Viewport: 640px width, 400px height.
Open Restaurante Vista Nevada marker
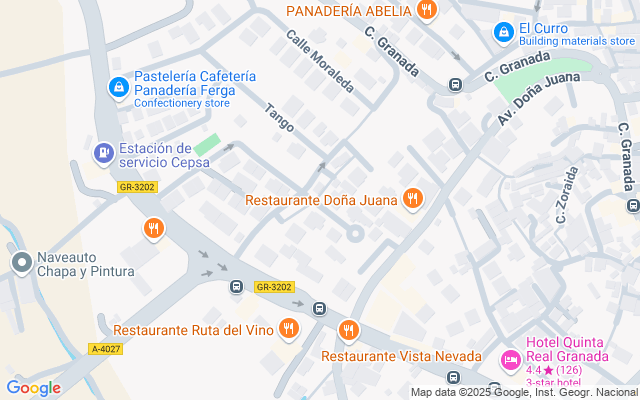(349, 329)
